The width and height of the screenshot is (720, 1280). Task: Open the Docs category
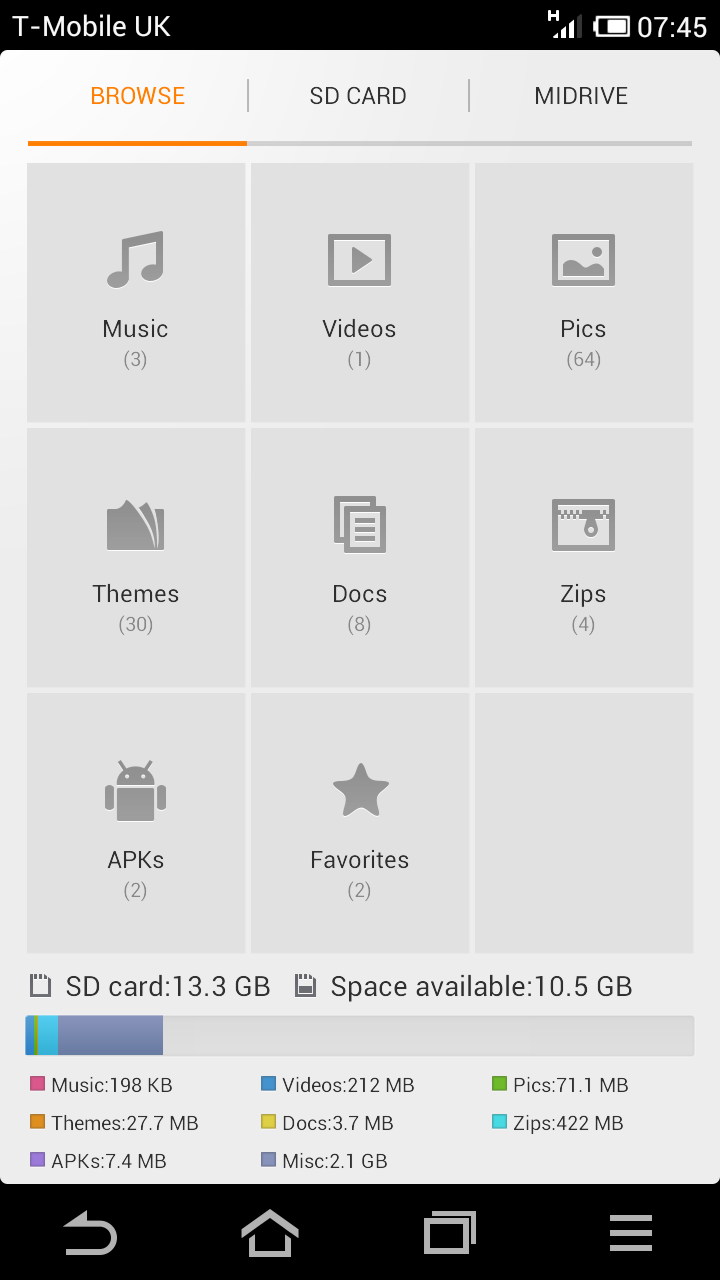pyautogui.click(x=360, y=557)
